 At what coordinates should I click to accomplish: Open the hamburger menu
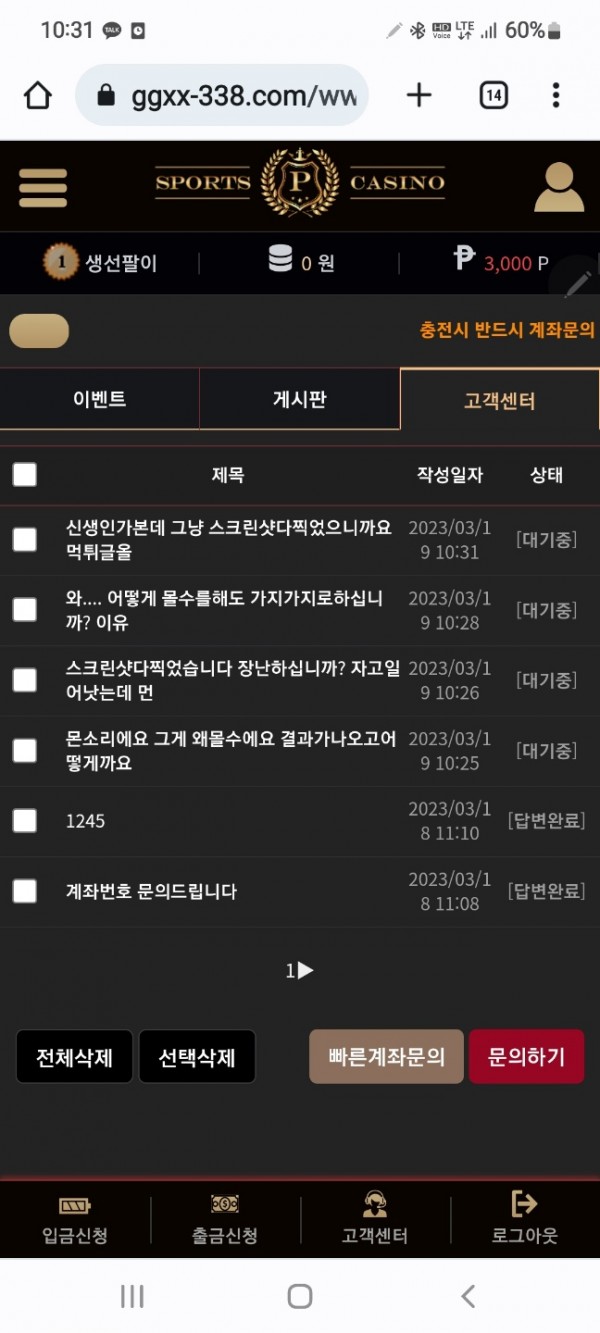point(43,187)
